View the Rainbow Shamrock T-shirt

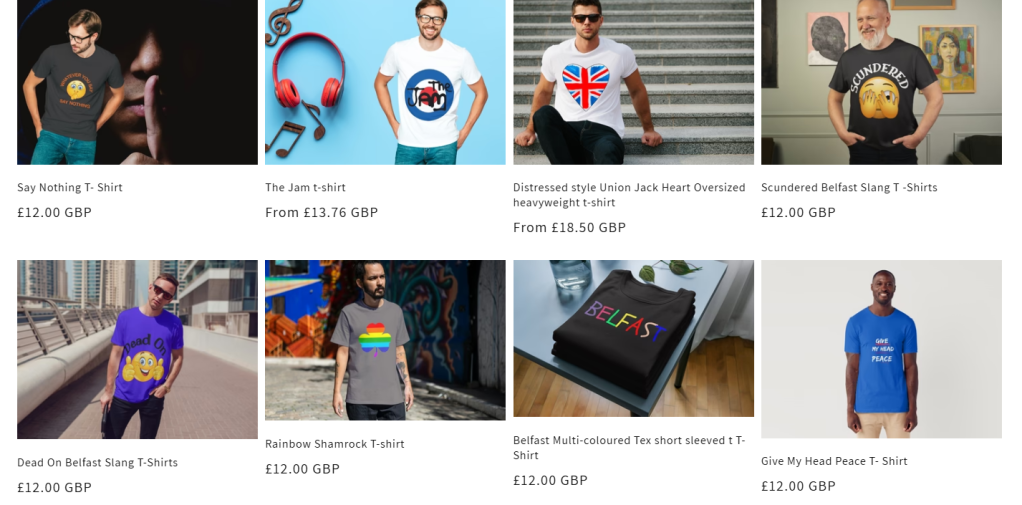coord(335,443)
